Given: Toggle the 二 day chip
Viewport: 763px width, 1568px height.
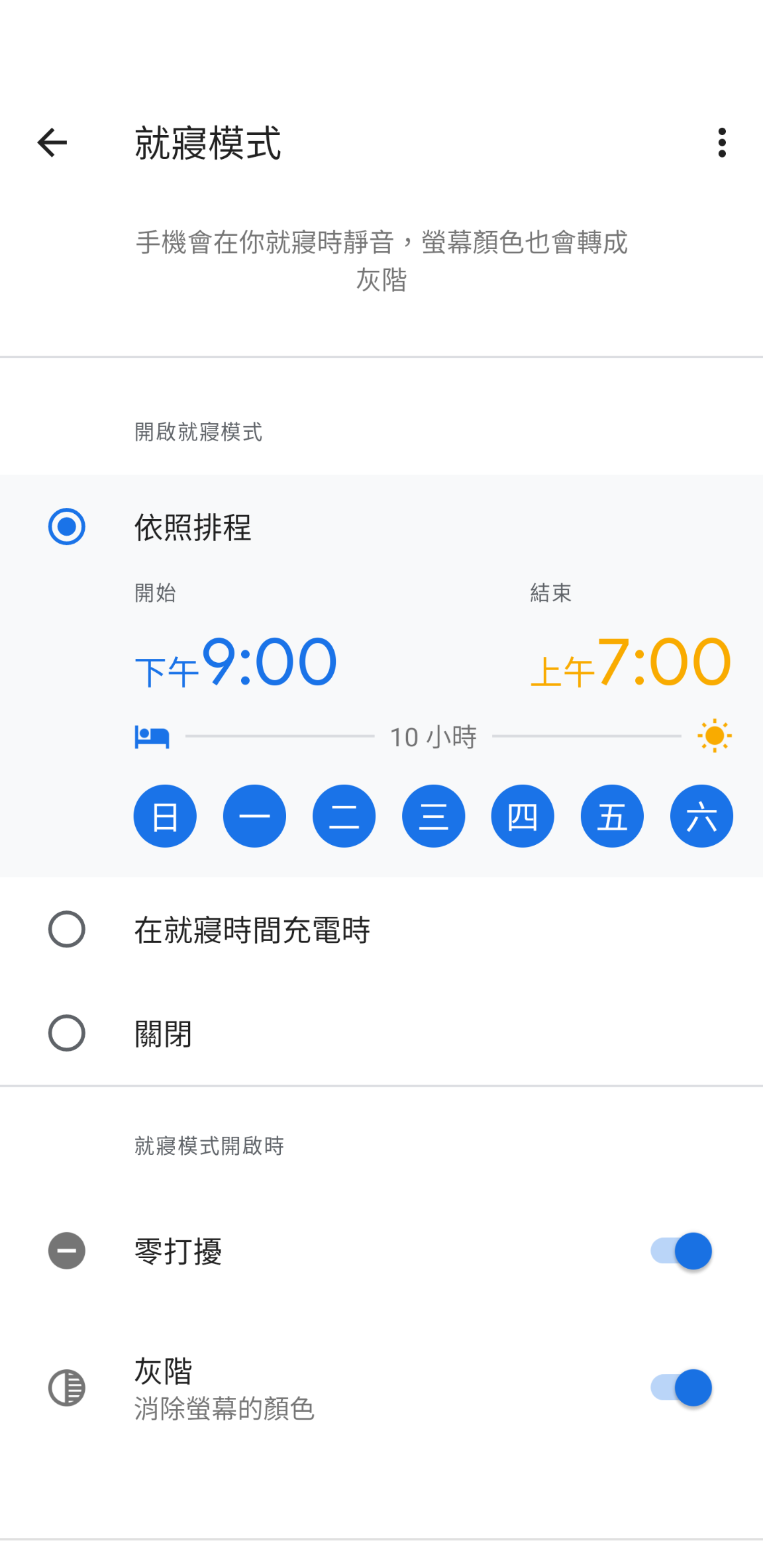Looking at the screenshot, I should point(344,816).
